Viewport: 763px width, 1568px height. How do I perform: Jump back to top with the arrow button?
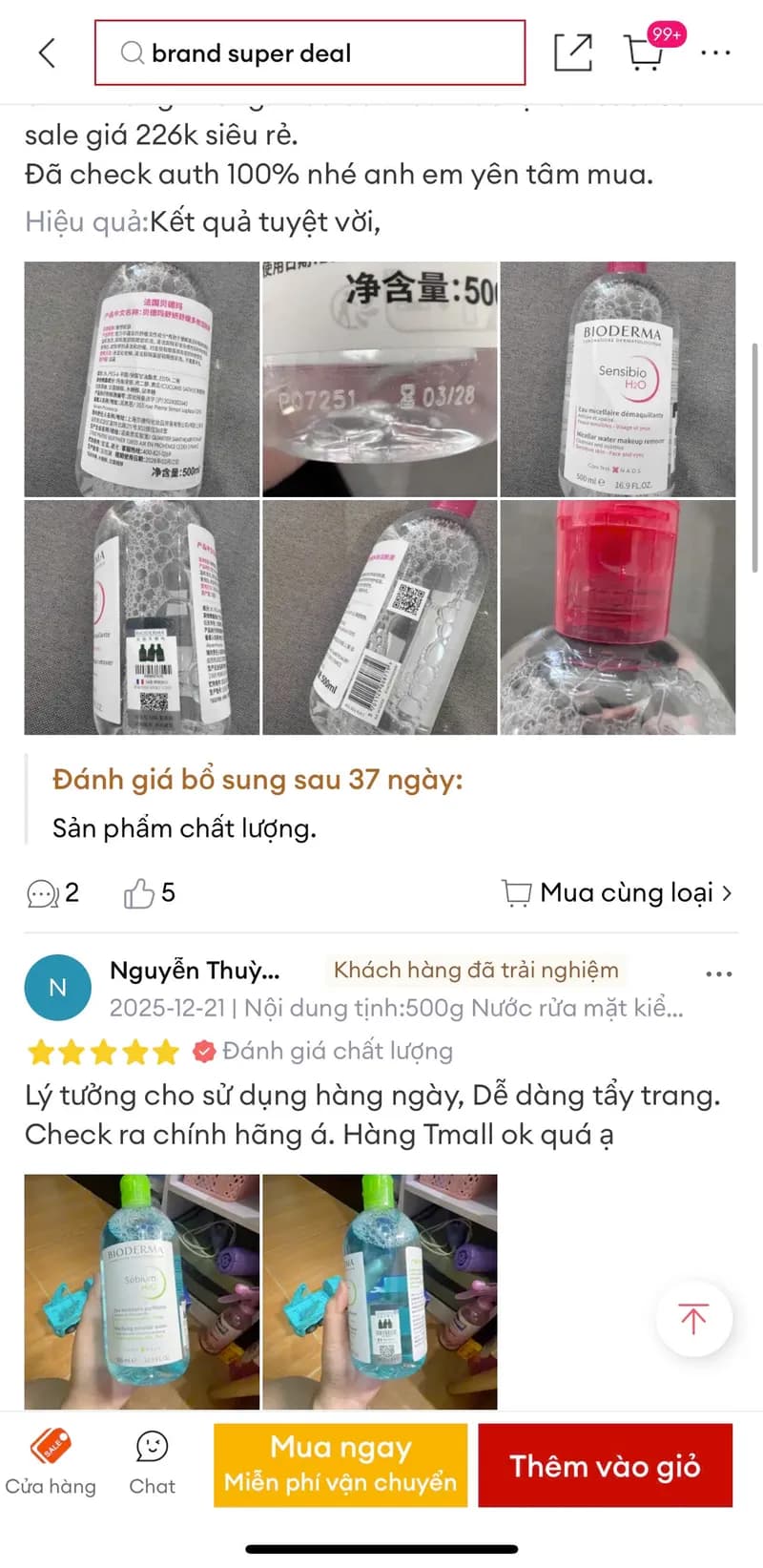coord(693,1319)
